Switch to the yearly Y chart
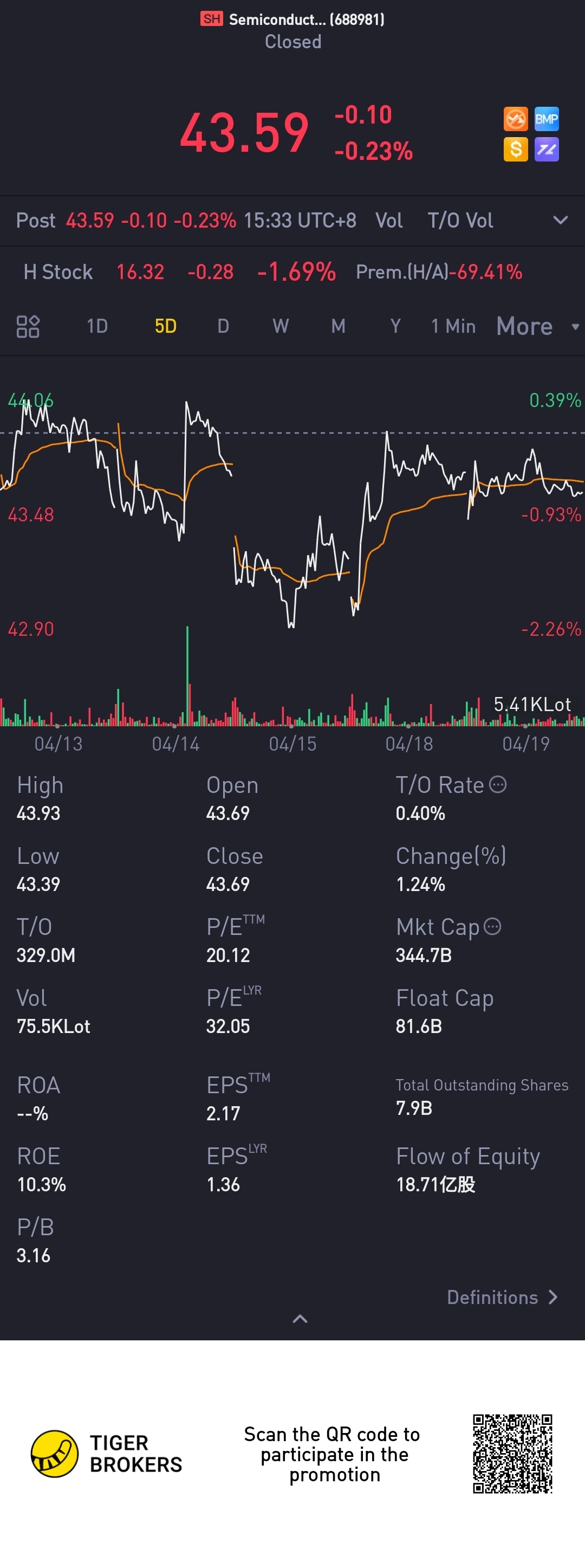This screenshot has height=1568, width=585. [395, 326]
